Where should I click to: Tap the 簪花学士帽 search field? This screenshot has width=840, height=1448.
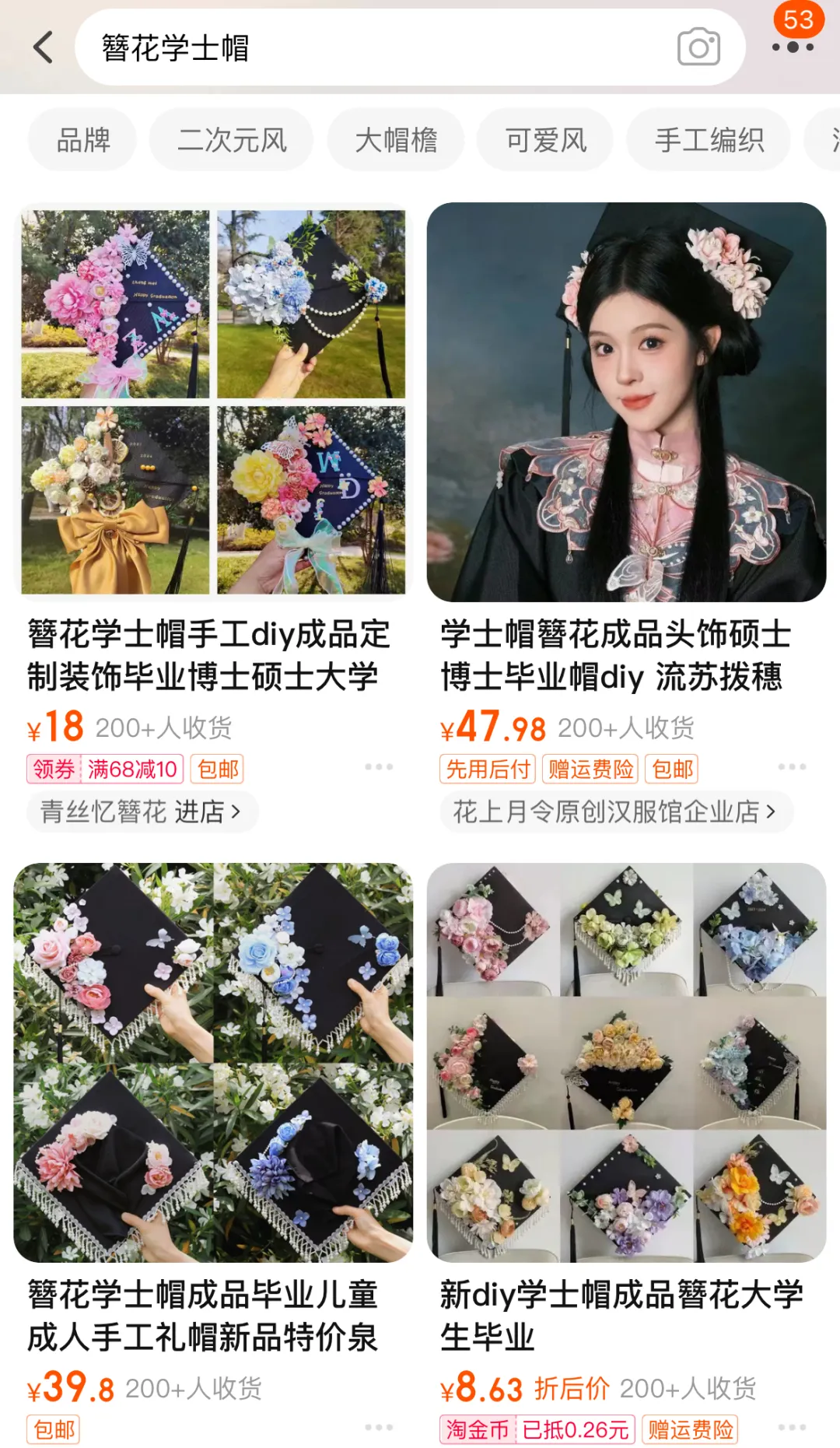[x=373, y=47]
